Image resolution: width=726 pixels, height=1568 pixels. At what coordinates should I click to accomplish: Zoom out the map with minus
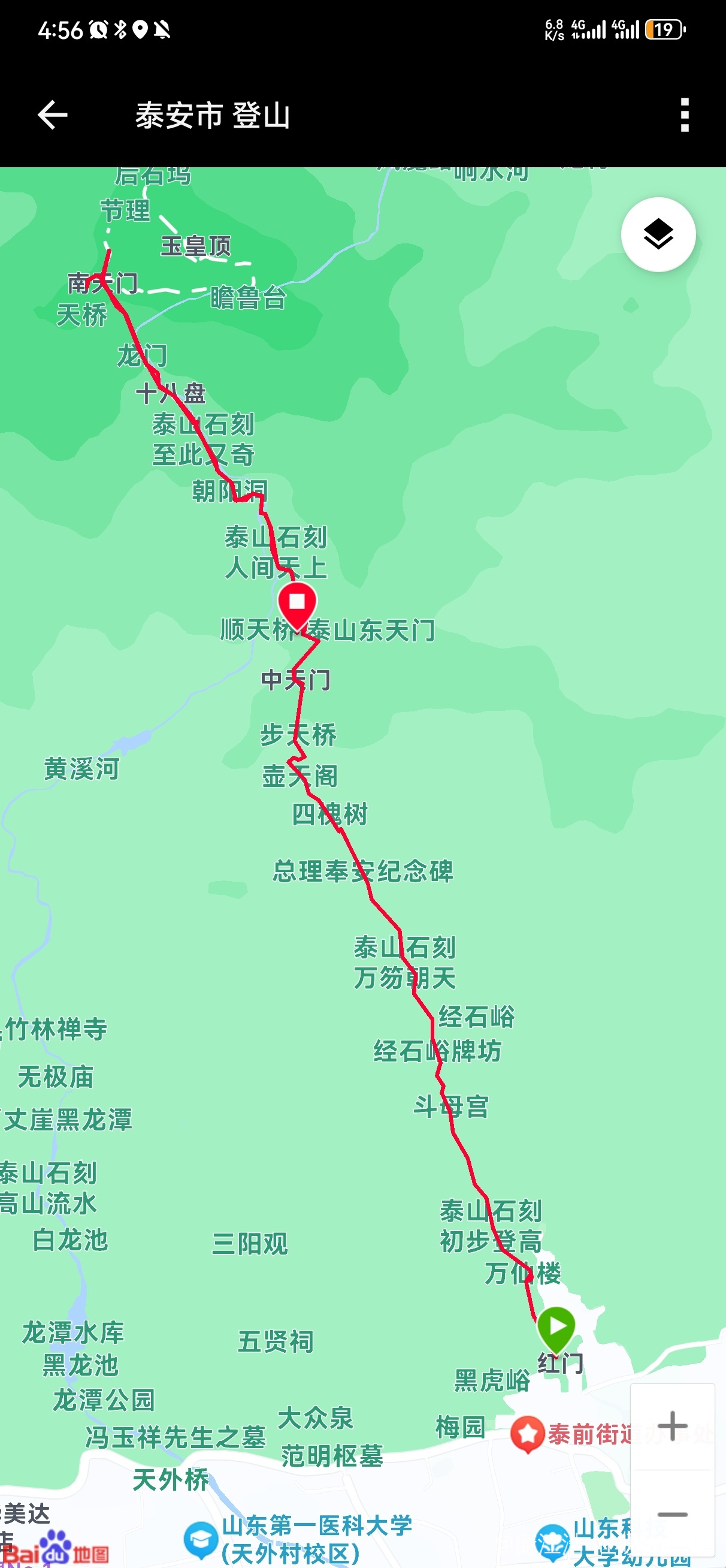click(672, 1514)
